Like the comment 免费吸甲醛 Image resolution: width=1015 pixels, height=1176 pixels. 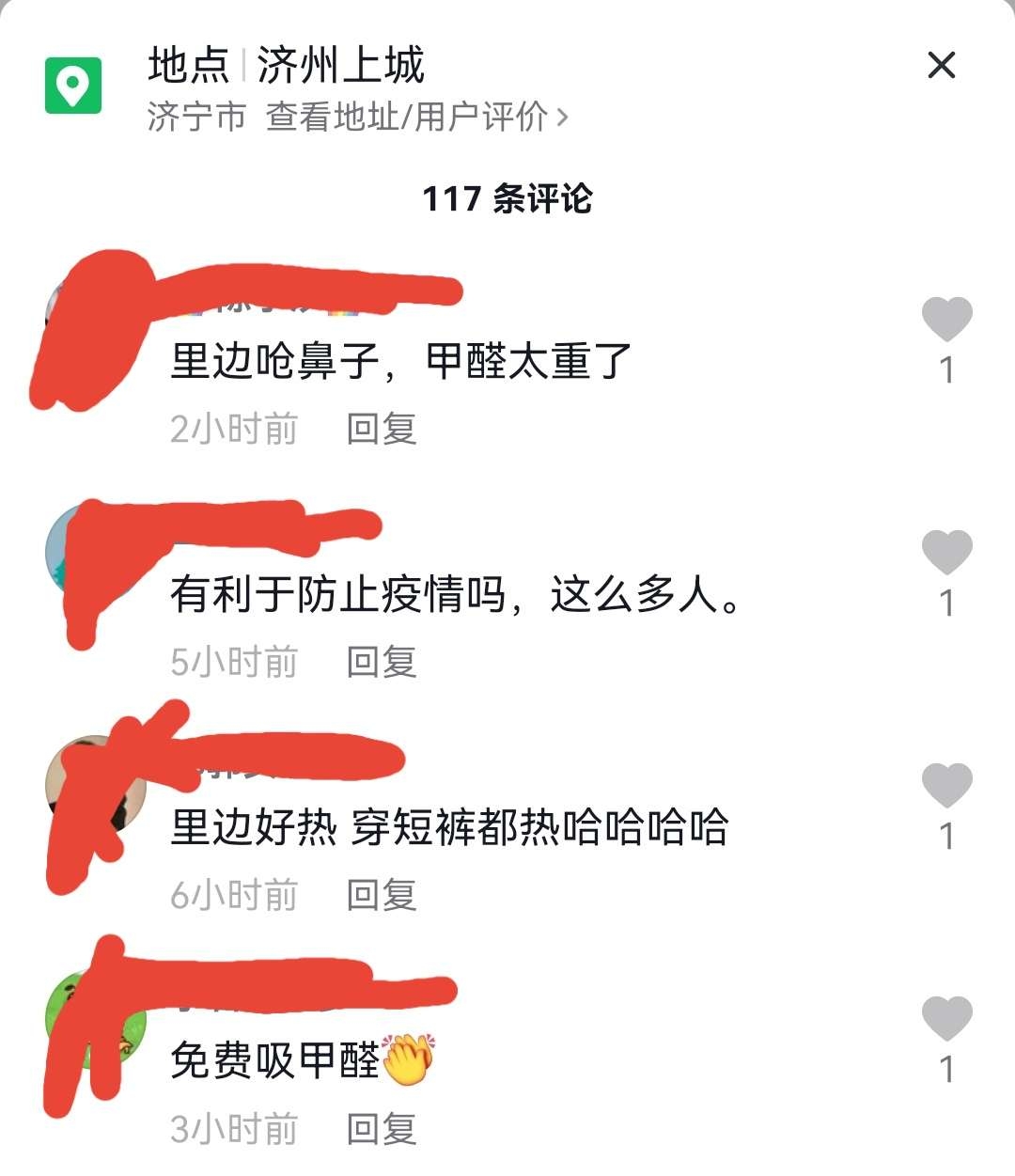click(x=946, y=1019)
